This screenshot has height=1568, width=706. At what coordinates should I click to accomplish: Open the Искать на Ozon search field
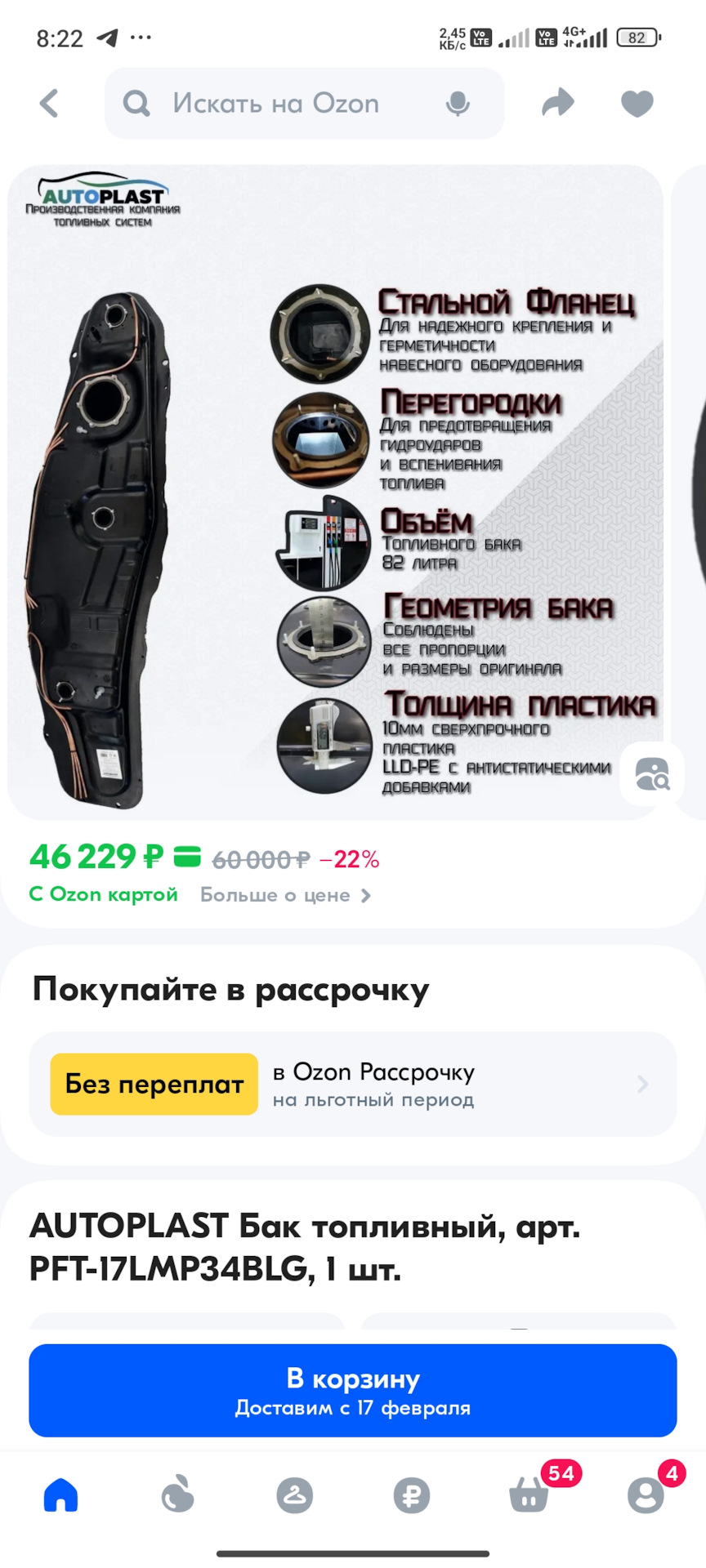click(276, 104)
